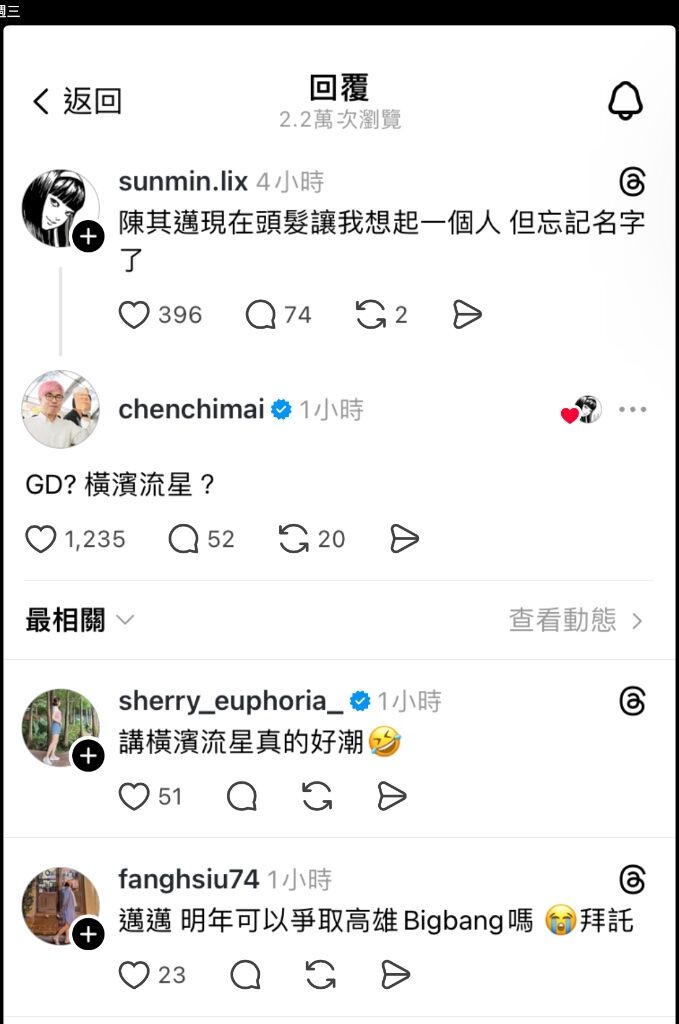The height and width of the screenshot is (1024, 679).
Task: Repost chenchimai's reply
Action: pyautogui.click(x=293, y=540)
